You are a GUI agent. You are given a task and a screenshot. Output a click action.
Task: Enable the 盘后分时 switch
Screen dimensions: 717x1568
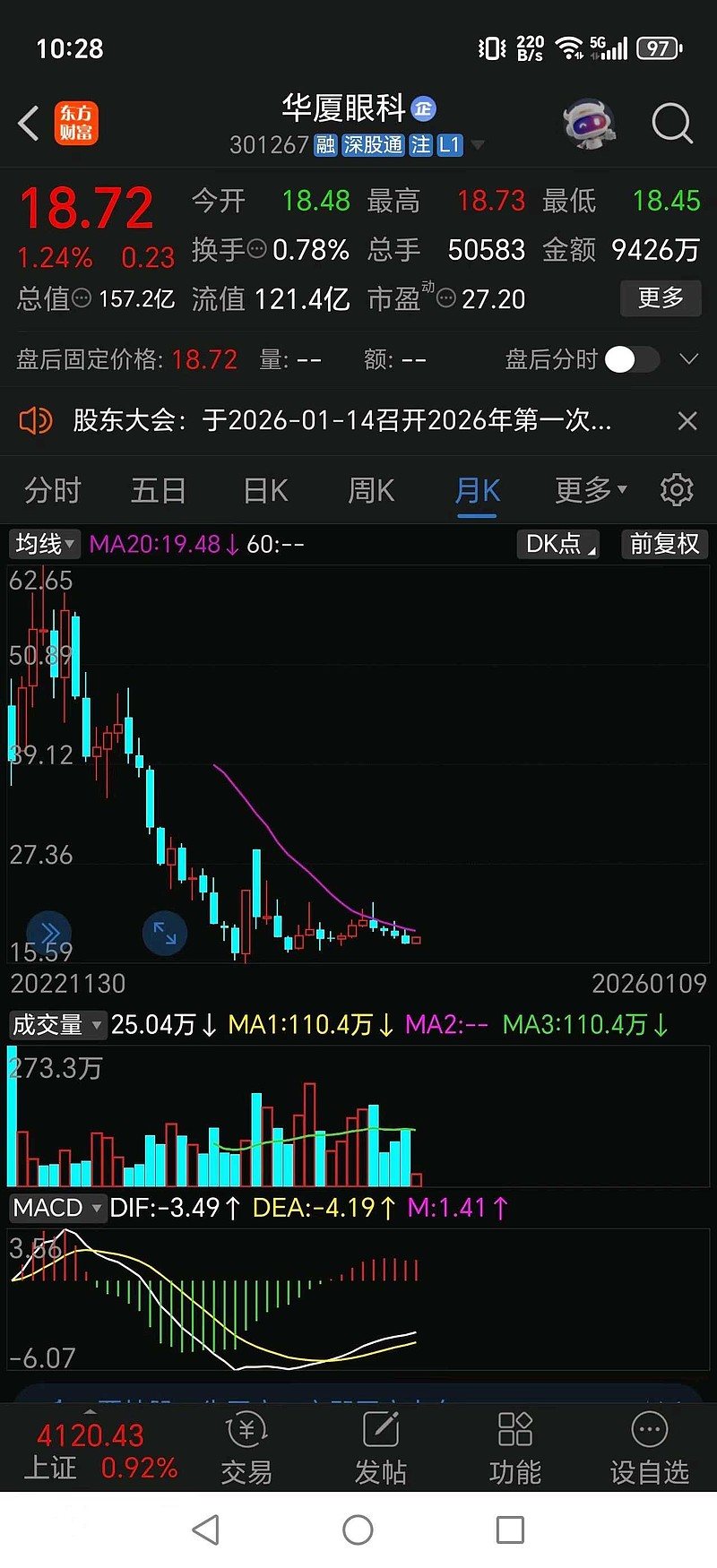pos(632,359)
